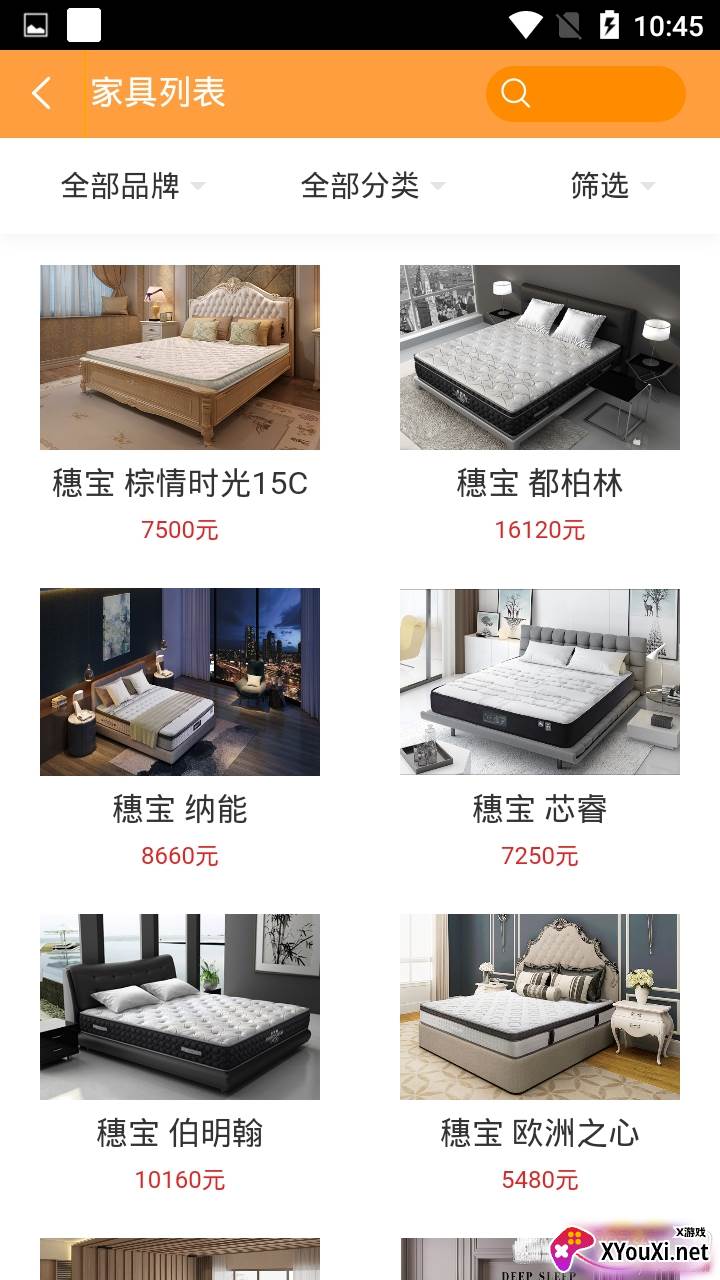
Task: Go back from the 家具列表 screen
Action: point(41,94)
